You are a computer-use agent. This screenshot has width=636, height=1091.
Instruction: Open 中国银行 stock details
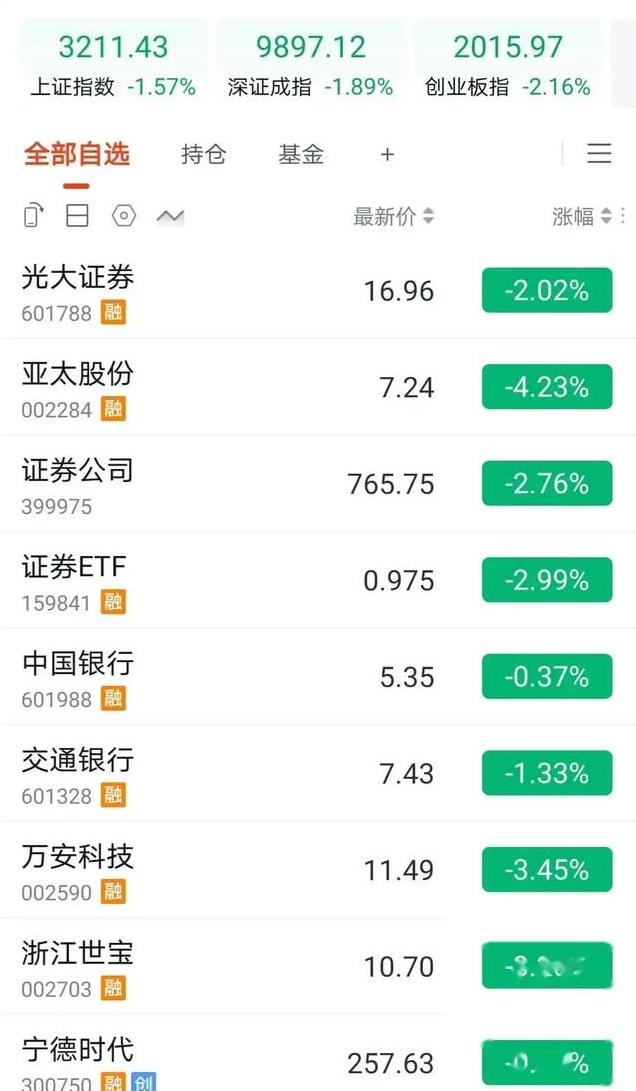[78, 677]
